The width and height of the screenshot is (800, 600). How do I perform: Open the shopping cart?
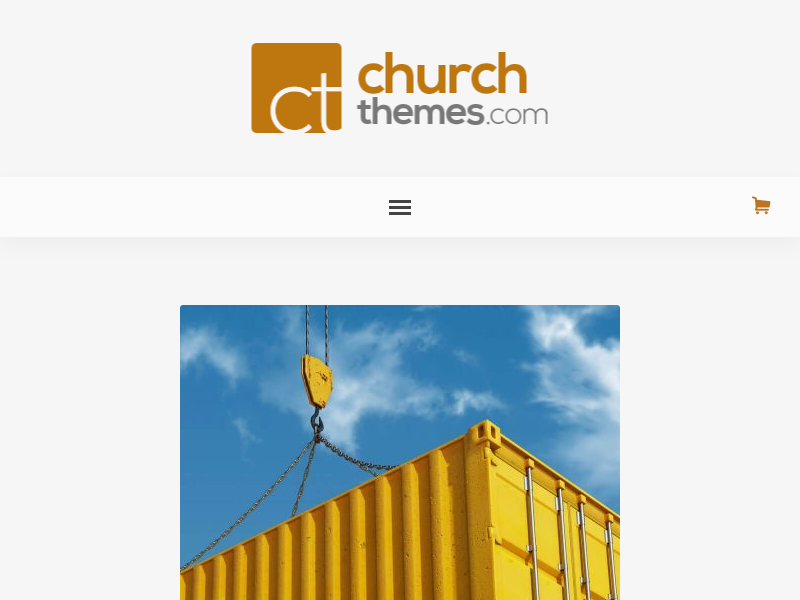761,206
